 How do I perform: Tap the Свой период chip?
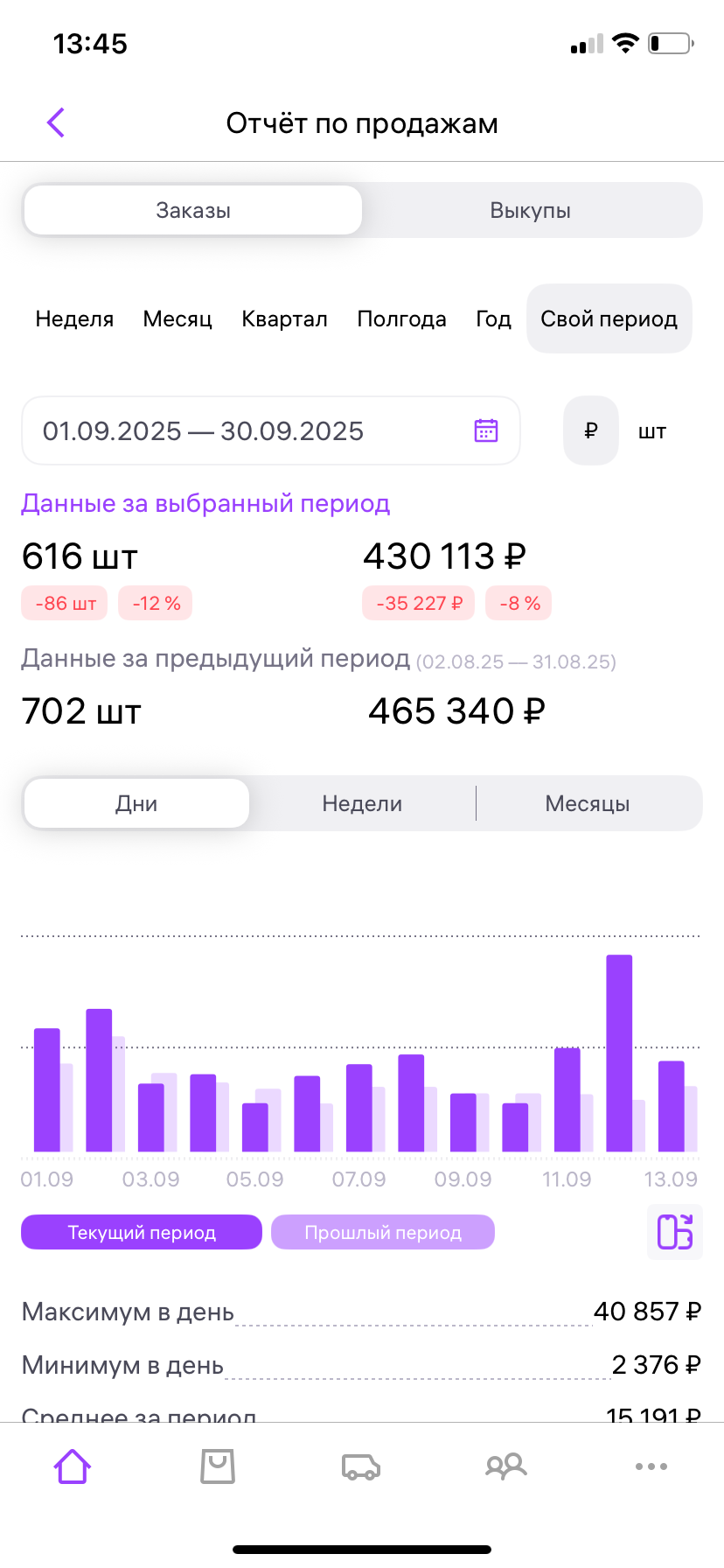pyautogui.click(x=609, y=319)
